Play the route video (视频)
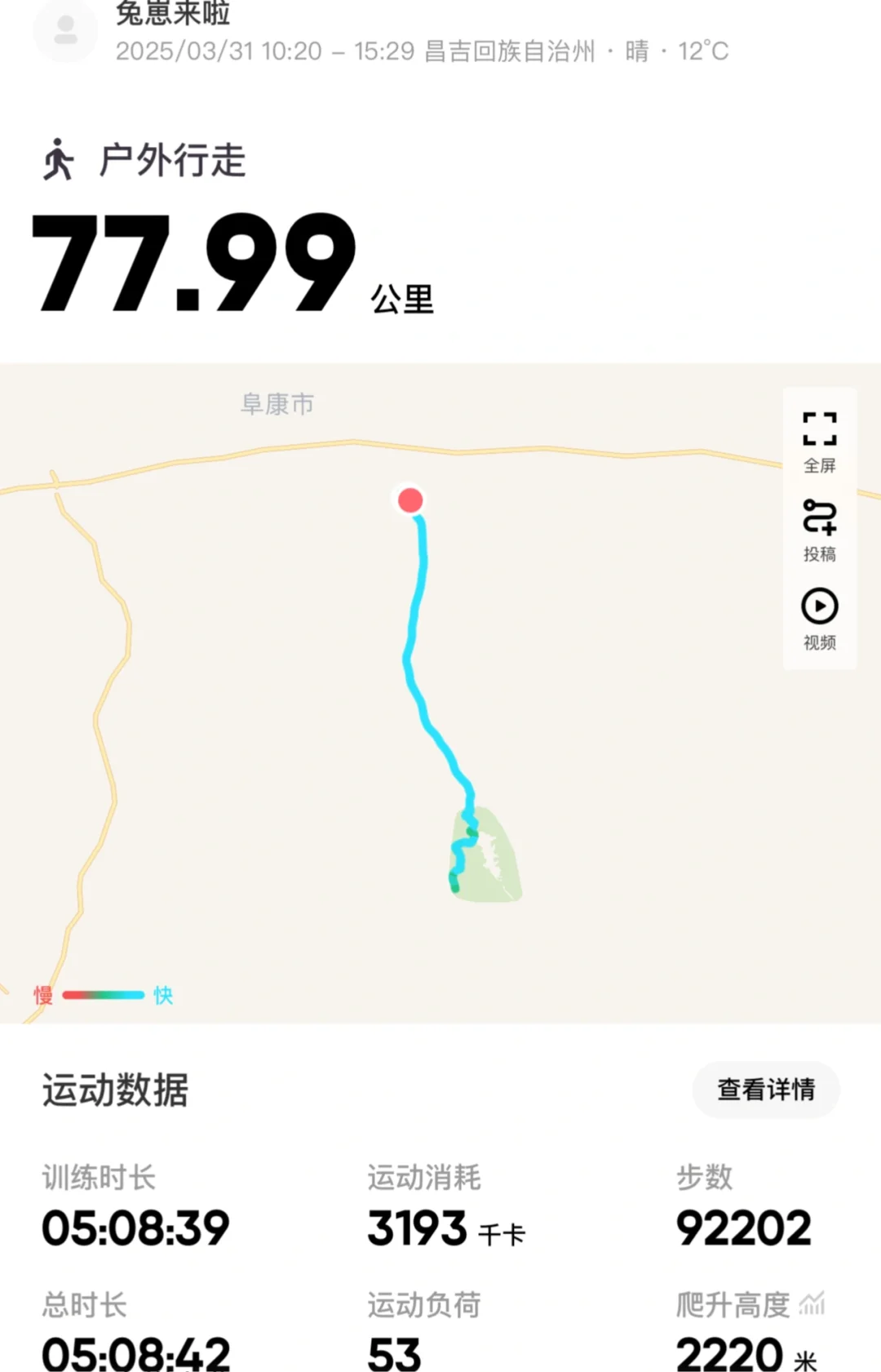The width and height of the screenshot is (881, 1372). point(819,618)
